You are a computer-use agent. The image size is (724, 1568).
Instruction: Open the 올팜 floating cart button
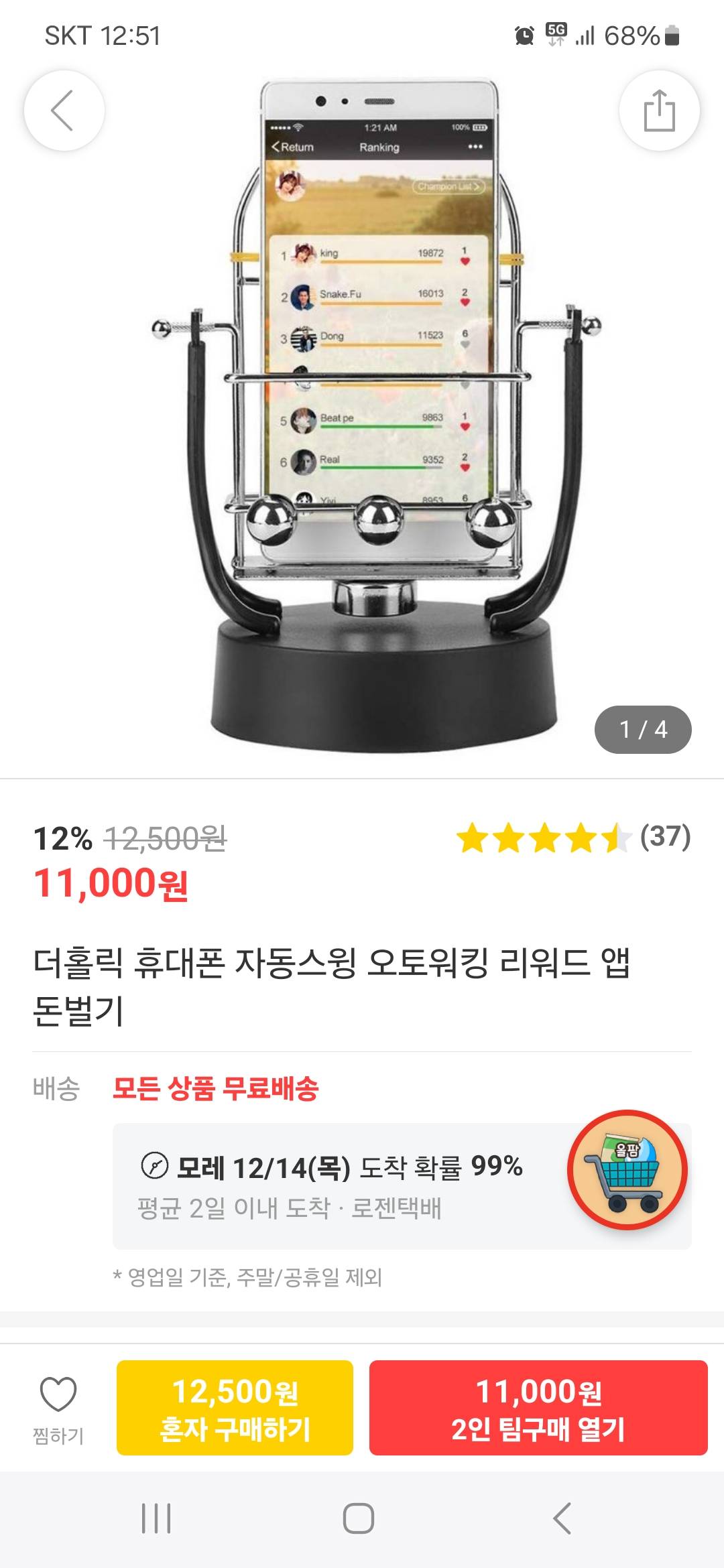coord(627,1169)
